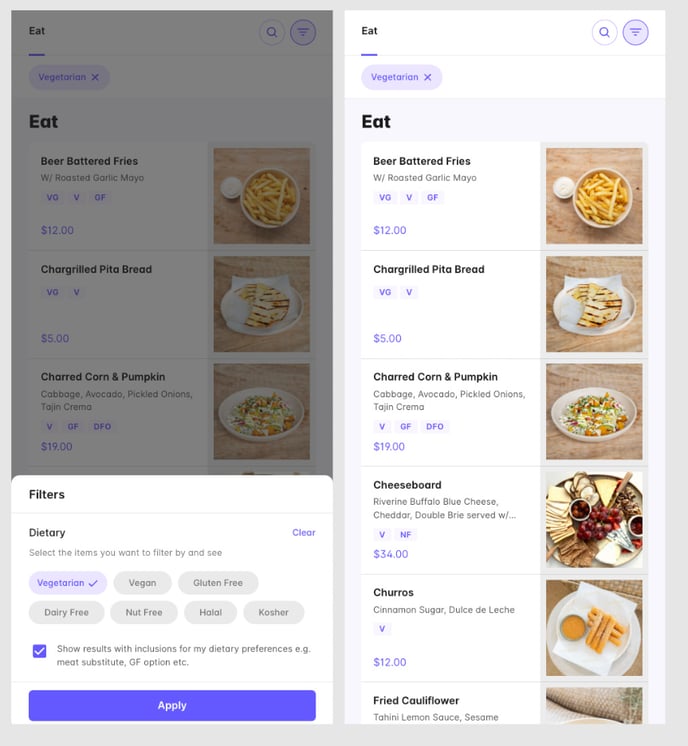688x746 pixels.
Task: Select the Gluten Free filter chip
Action: 218,583
